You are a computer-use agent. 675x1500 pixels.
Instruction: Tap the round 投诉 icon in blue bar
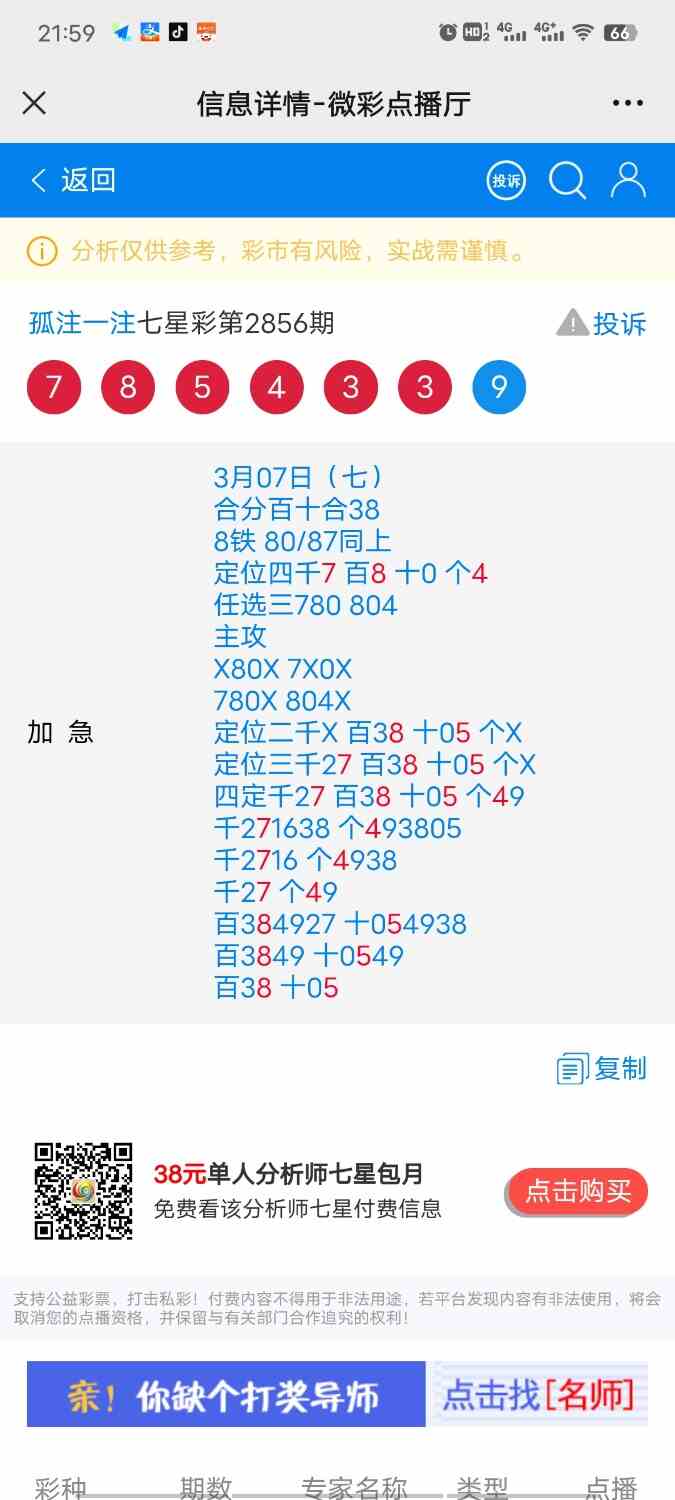[506, 181]
